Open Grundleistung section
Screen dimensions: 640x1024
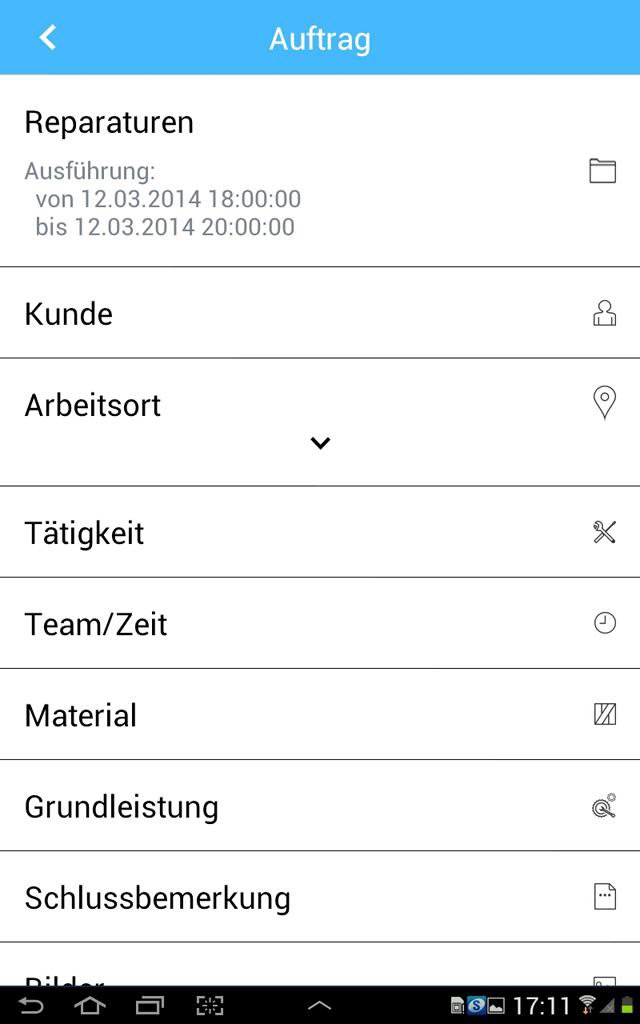[320, 806]
